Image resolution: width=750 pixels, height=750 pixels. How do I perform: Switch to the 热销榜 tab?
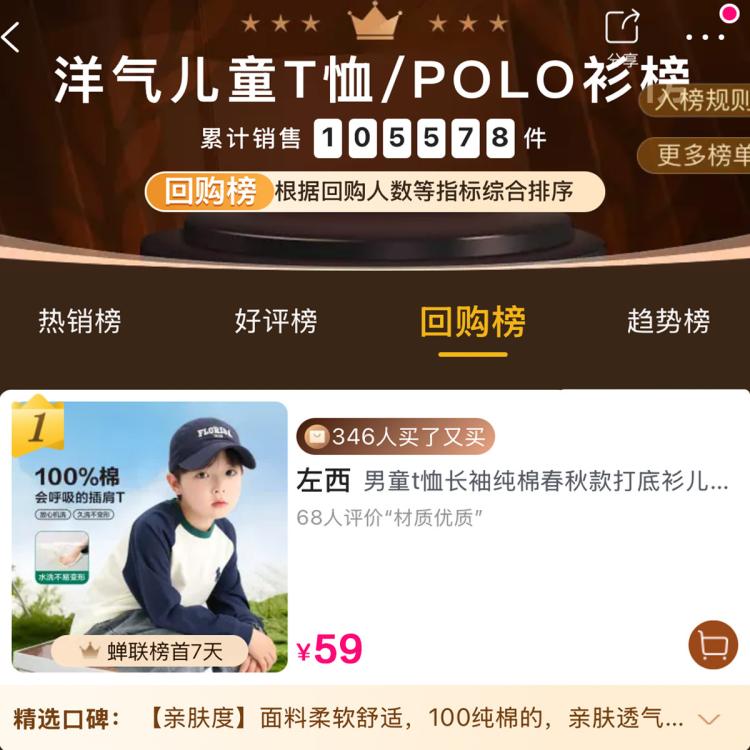click(x=80, y=321)
